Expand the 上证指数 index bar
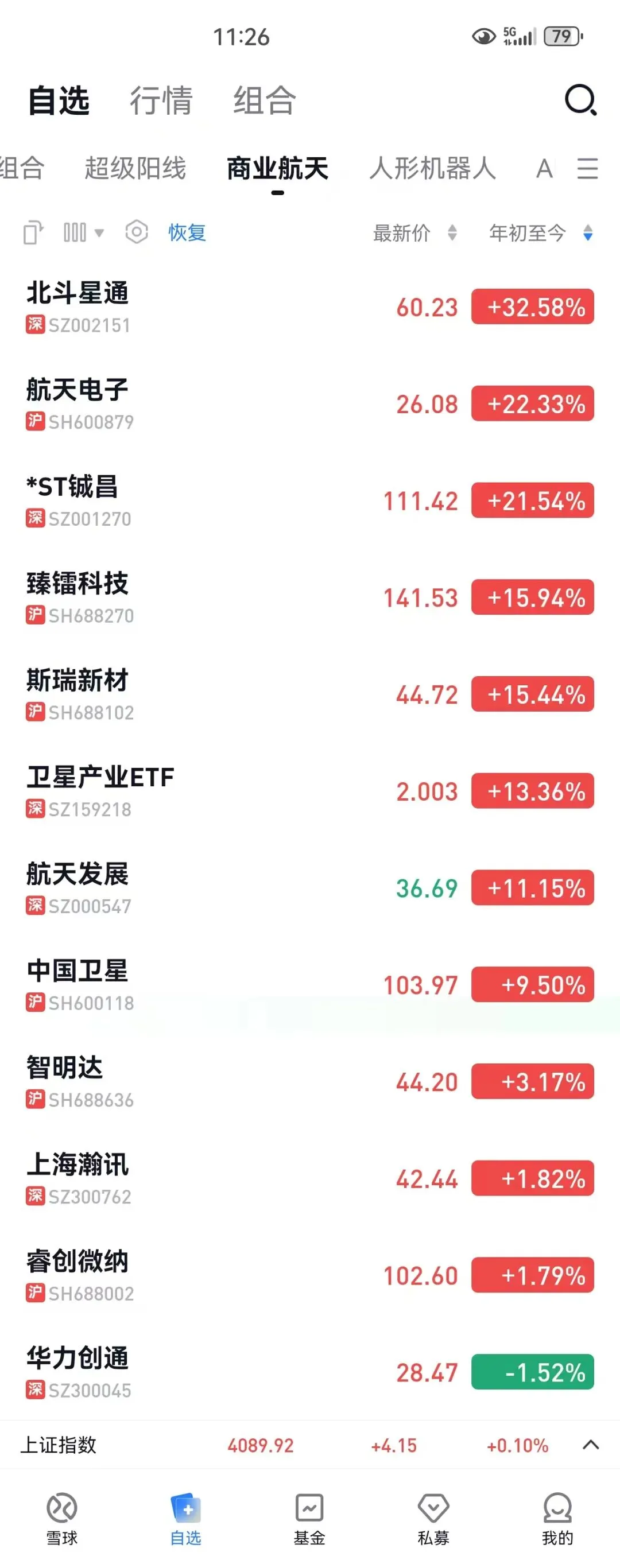Image resolution: width=620 pixels, height=1568 pixels. tap(590, 1445)
